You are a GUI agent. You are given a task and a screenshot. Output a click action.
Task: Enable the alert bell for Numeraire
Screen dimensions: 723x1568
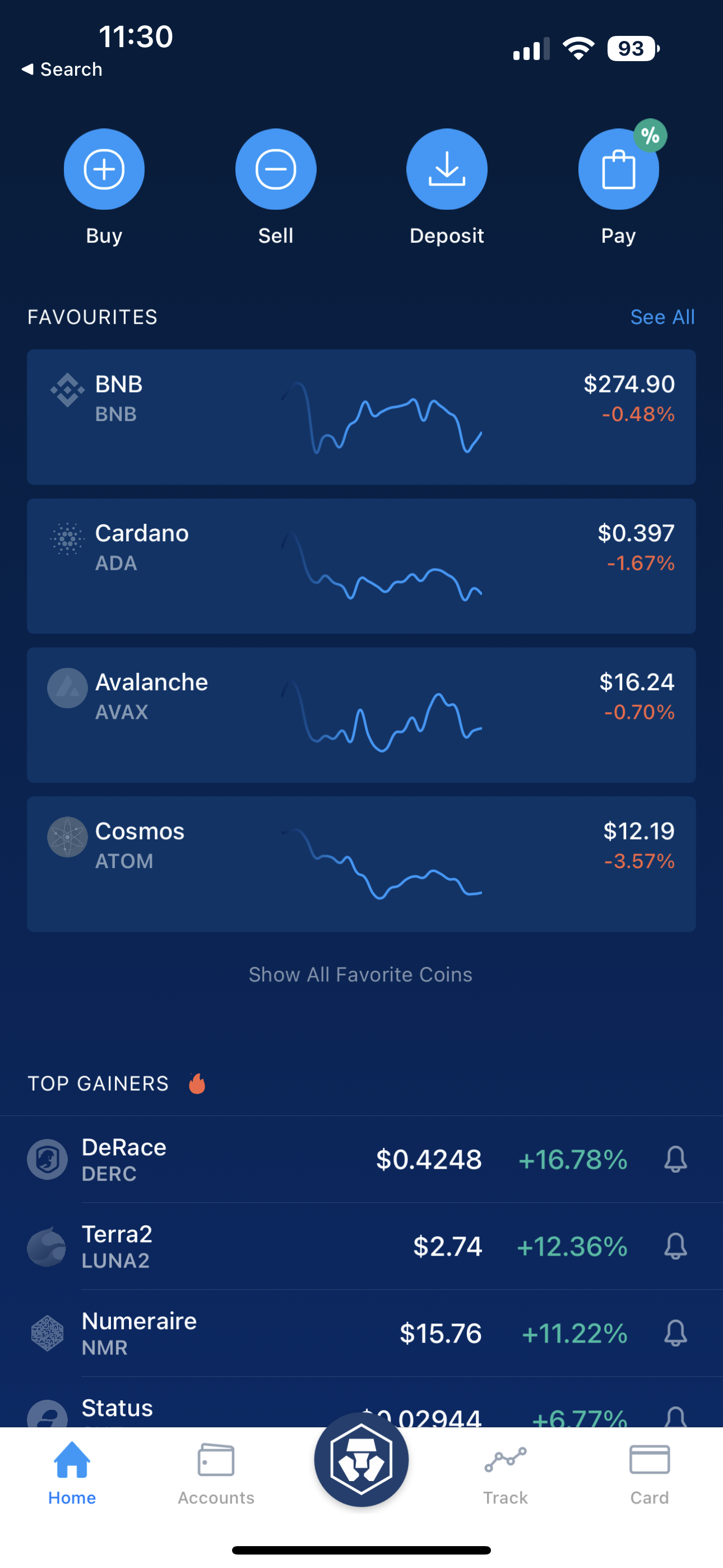[x=675, y=1334]
